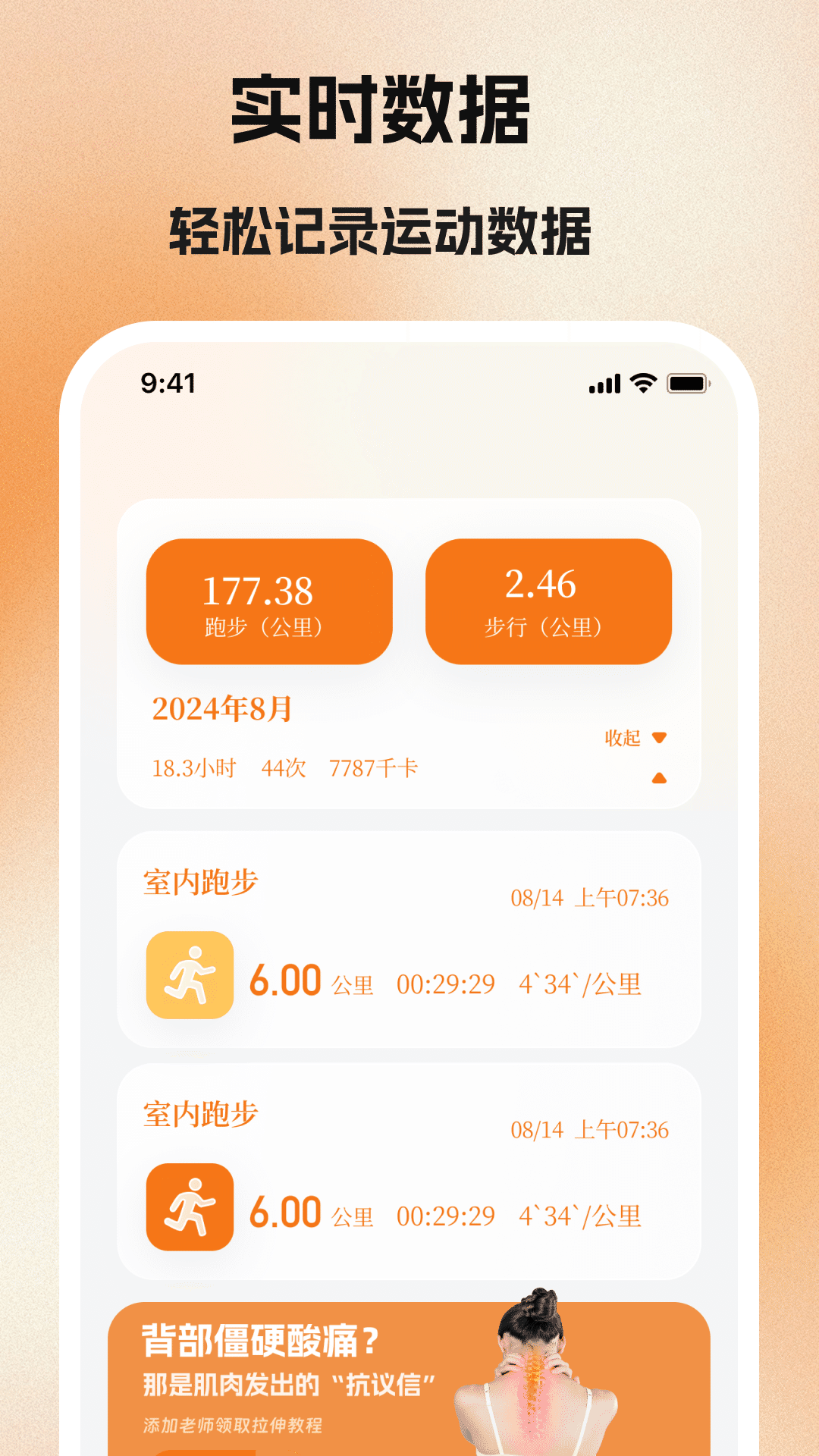Toggle the orange up arrow below 收起

click(660, 777)
